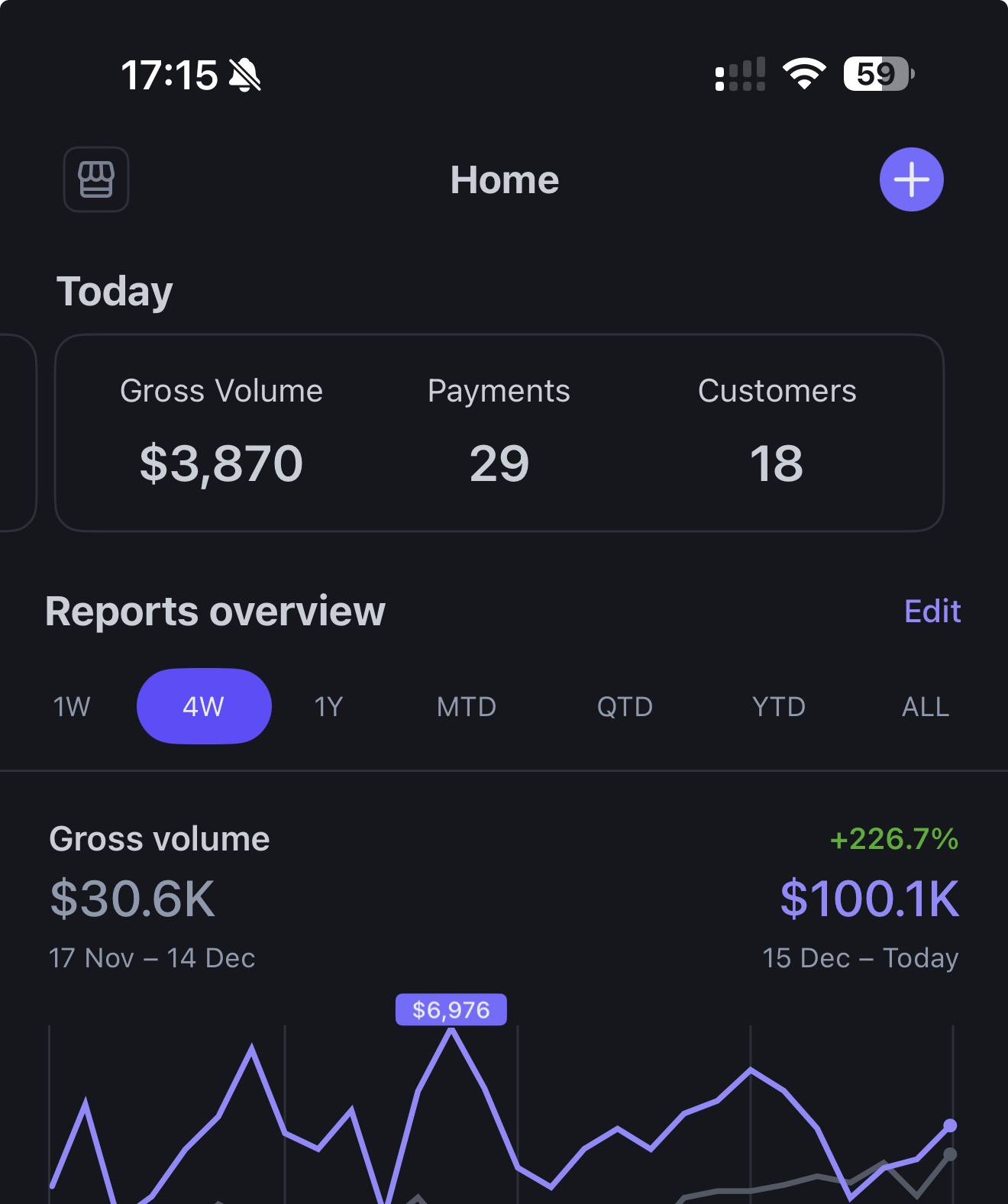
Task: Select the 1W reporting period
Action: point(71,706)
